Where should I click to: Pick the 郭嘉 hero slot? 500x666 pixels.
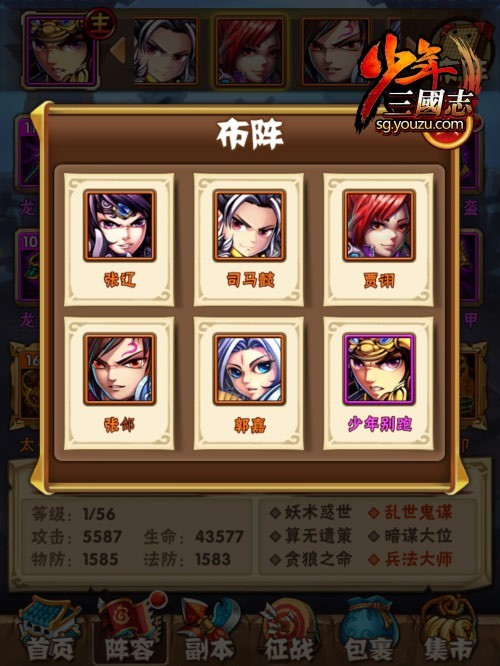click(x=249, y=383)
